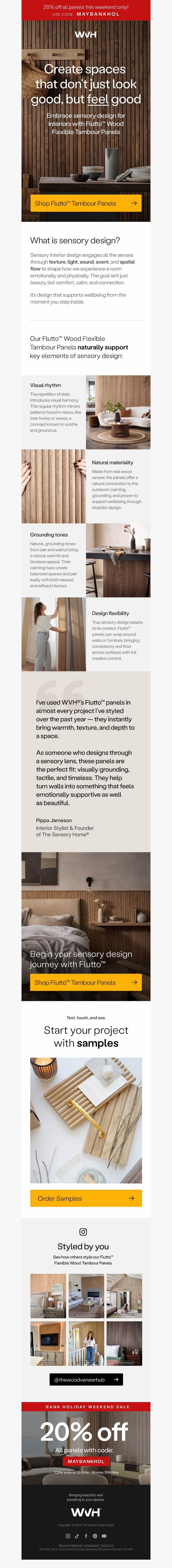This screenshot has height=1568, width=172.
Task: Open the footer TikTok icon
Action: tap(77, 1536)
